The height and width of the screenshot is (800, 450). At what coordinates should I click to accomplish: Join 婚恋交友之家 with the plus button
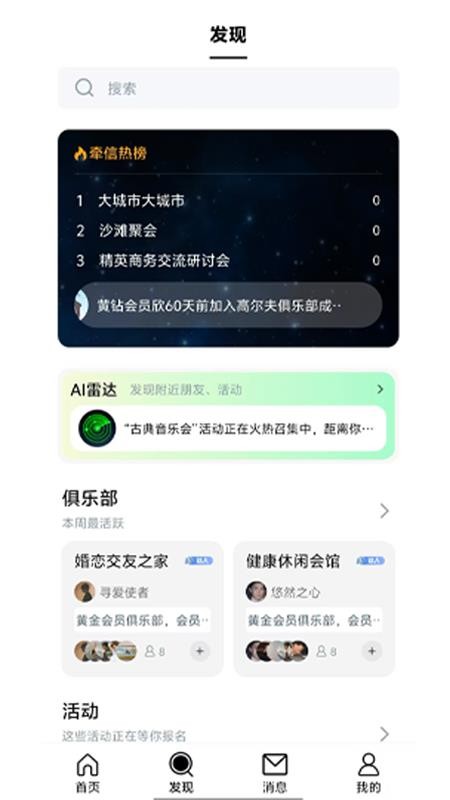200,651
